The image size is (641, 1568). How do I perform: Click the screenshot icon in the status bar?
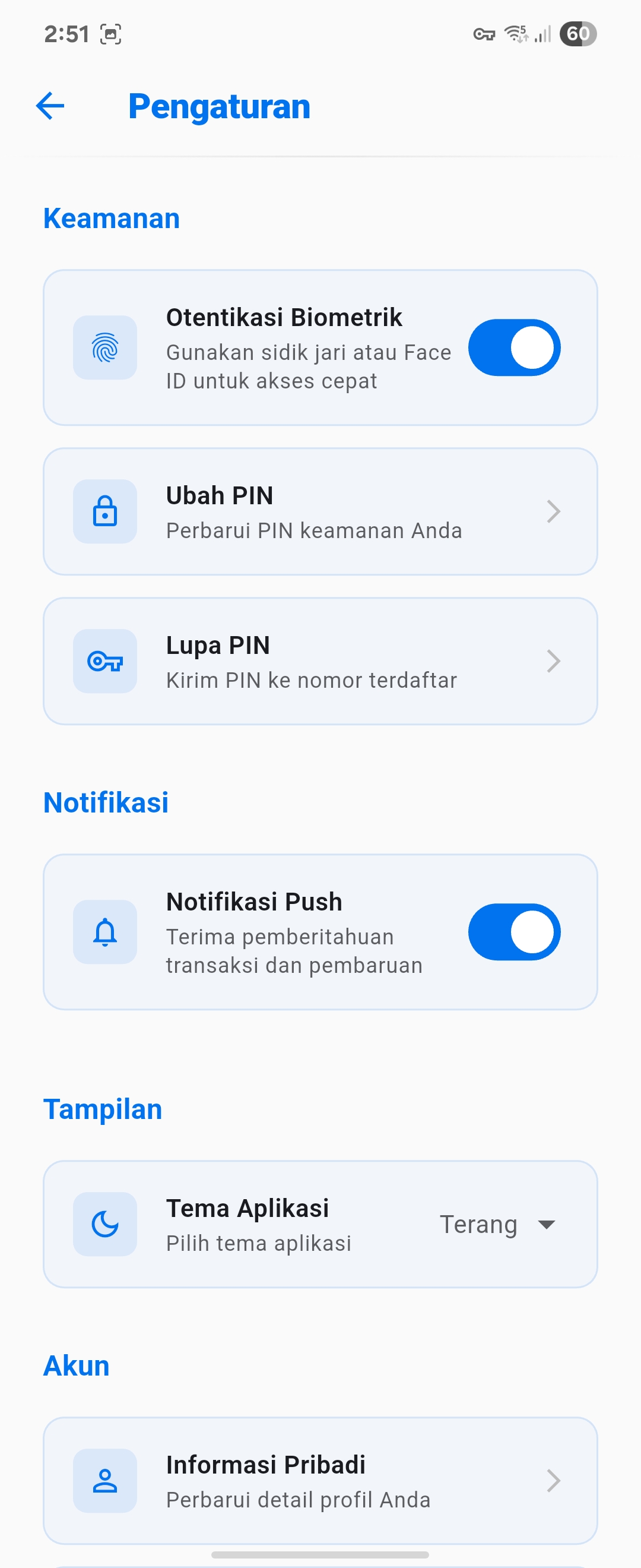(x=110, y=34)
